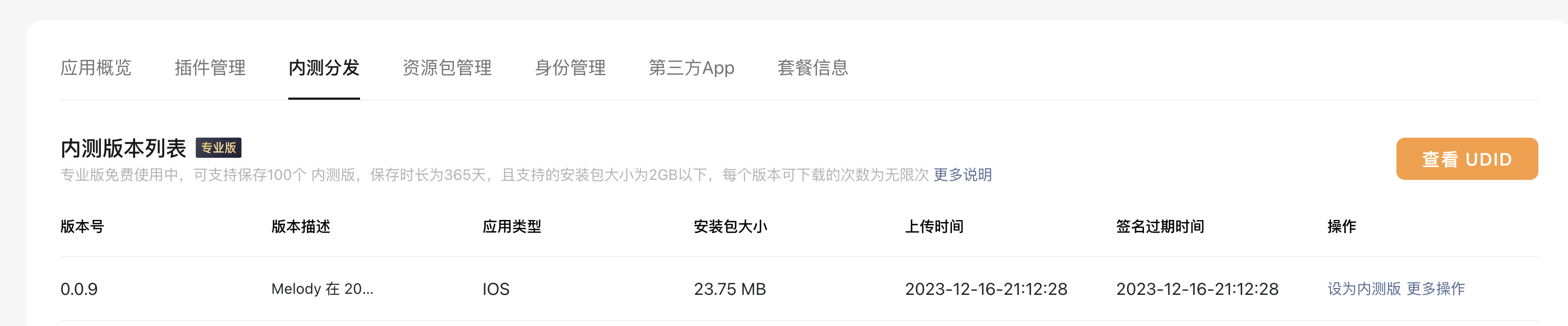Image resolution: width=1568 pixels, height=326 pixels.
Task: Select the 内测分发 tab
Action: pos(324,68)
